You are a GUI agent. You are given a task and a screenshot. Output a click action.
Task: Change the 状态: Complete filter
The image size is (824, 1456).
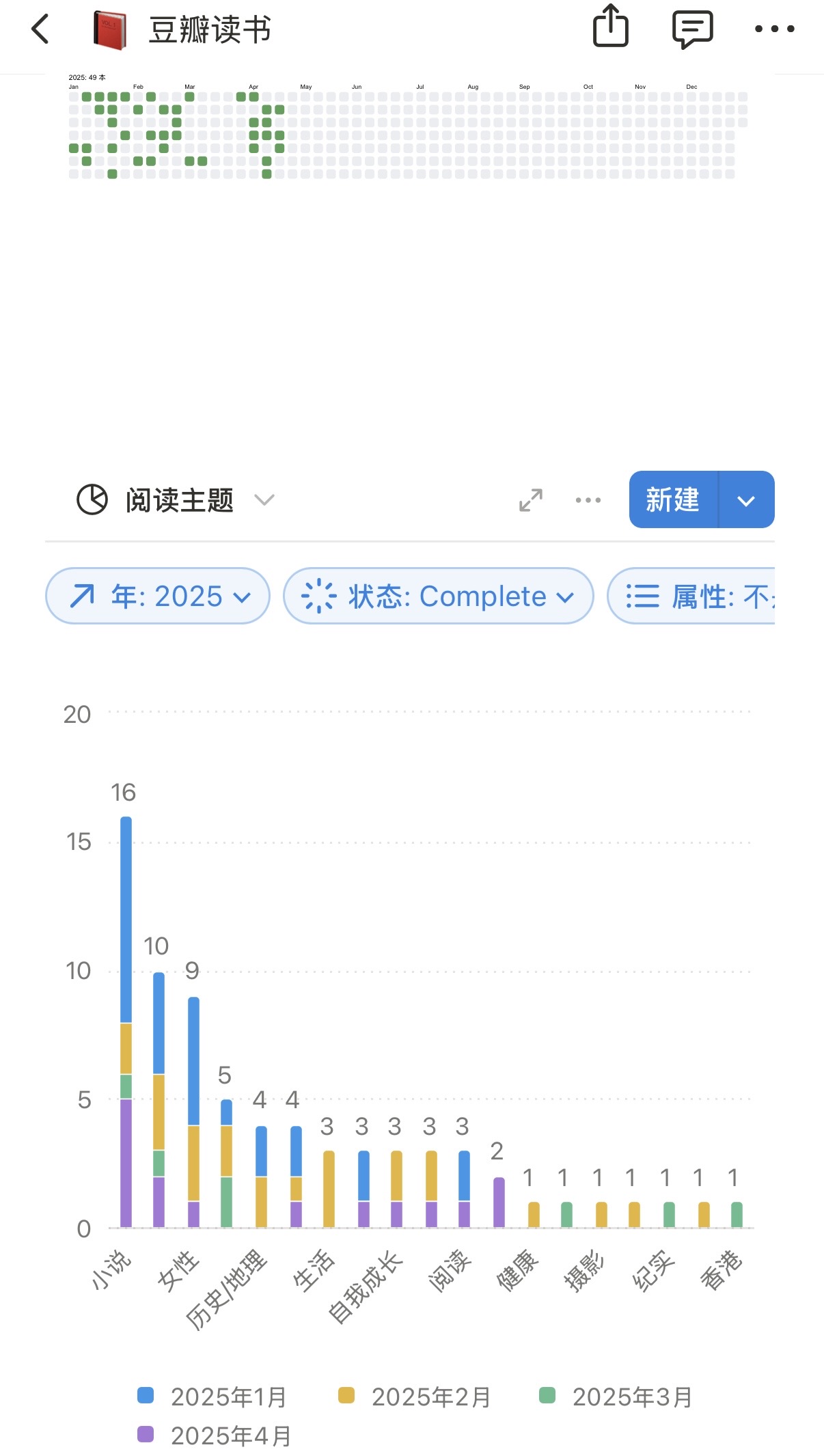[438, 596]
